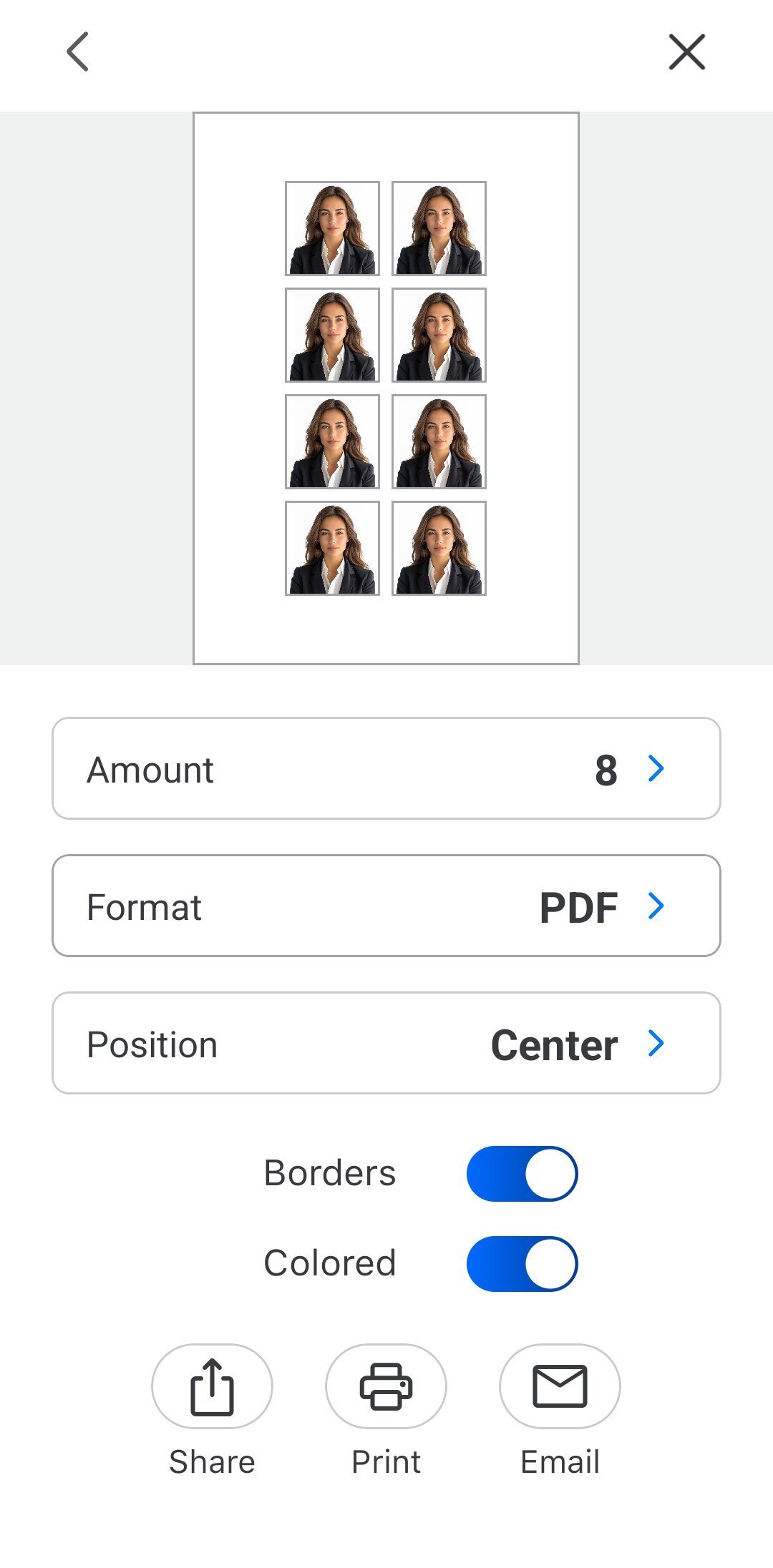773x1568 pixels.
Task: Tap the Email envelope icon
Action: (560, 1386)
